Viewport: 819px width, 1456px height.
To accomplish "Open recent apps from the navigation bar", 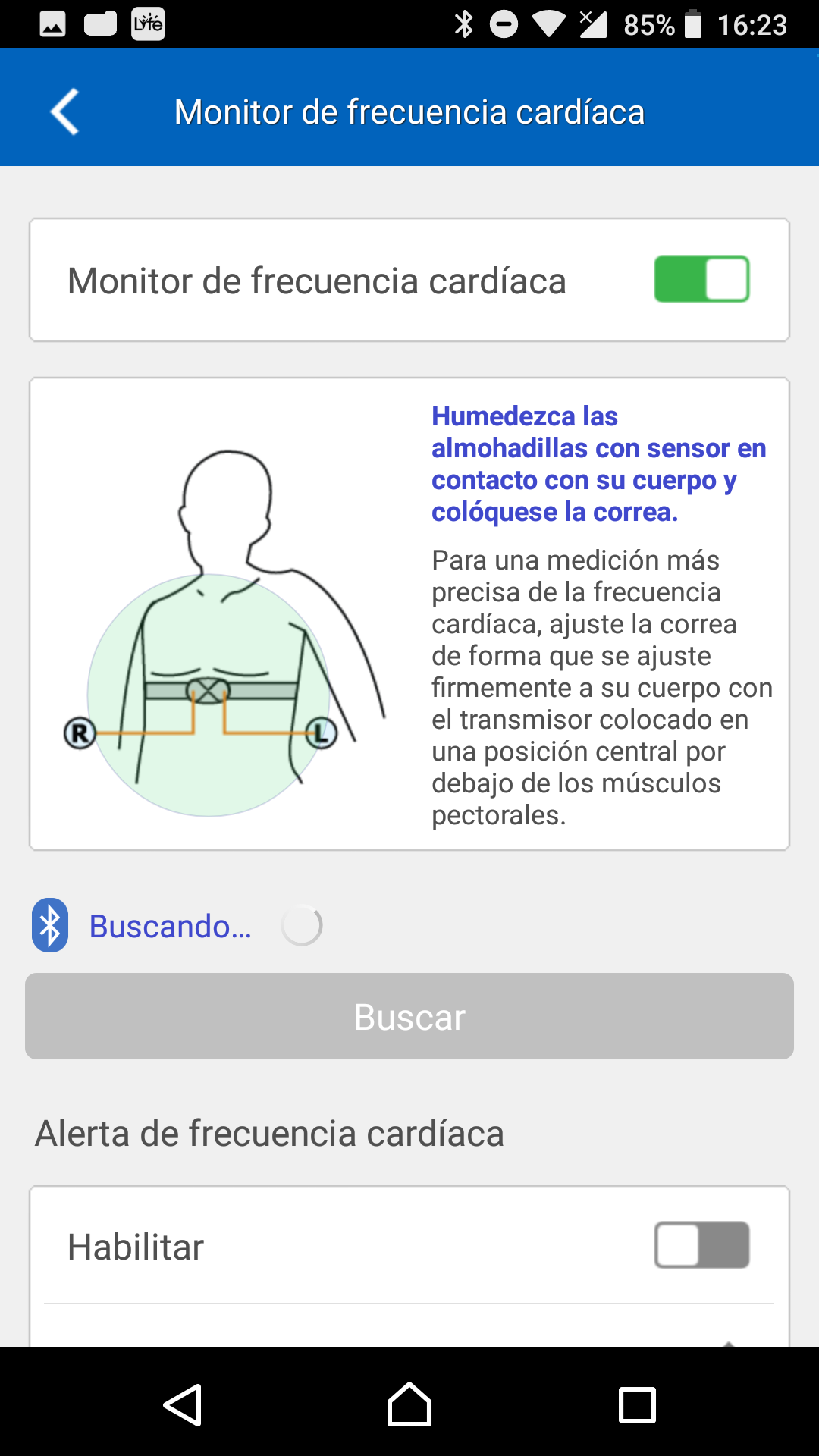I will tap(637, 1405).
